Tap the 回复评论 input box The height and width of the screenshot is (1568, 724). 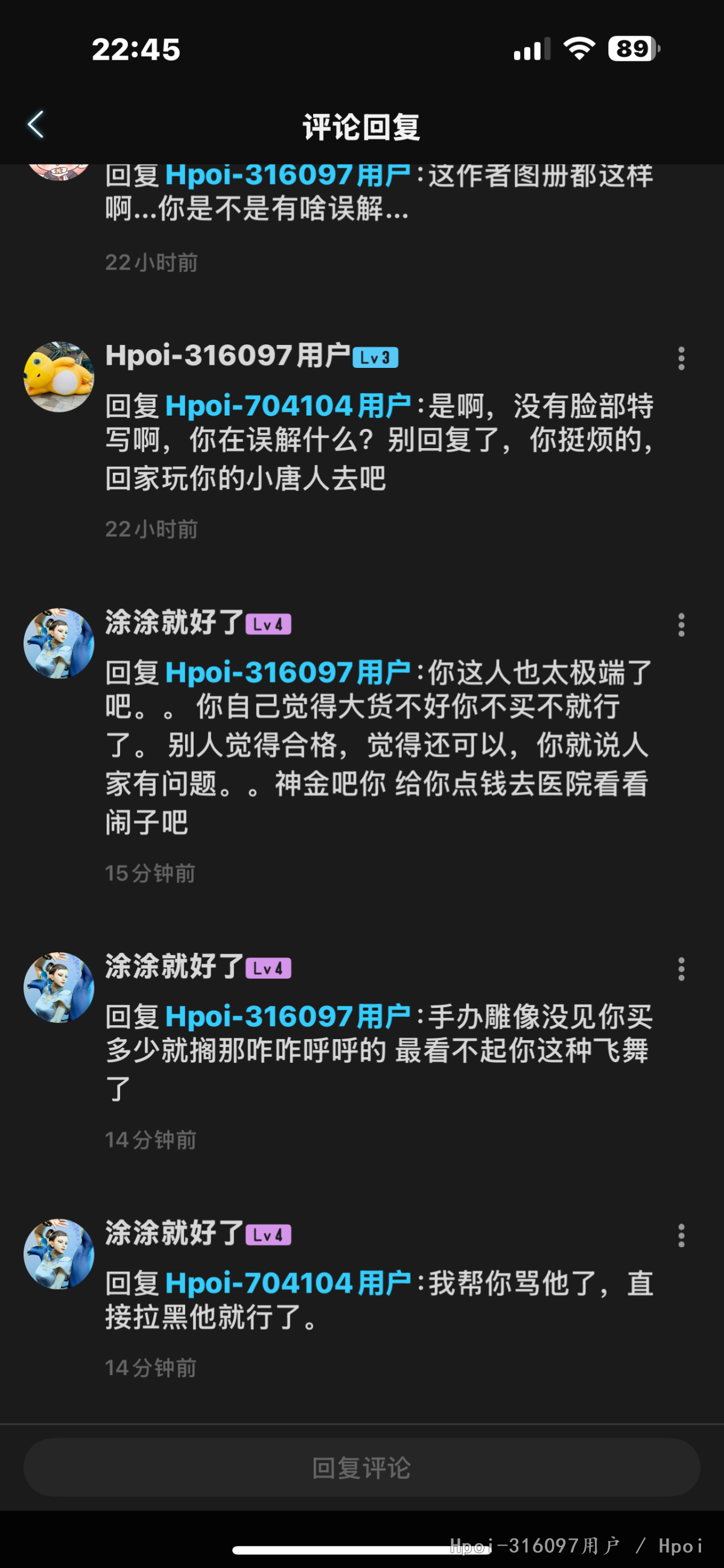361,1467
